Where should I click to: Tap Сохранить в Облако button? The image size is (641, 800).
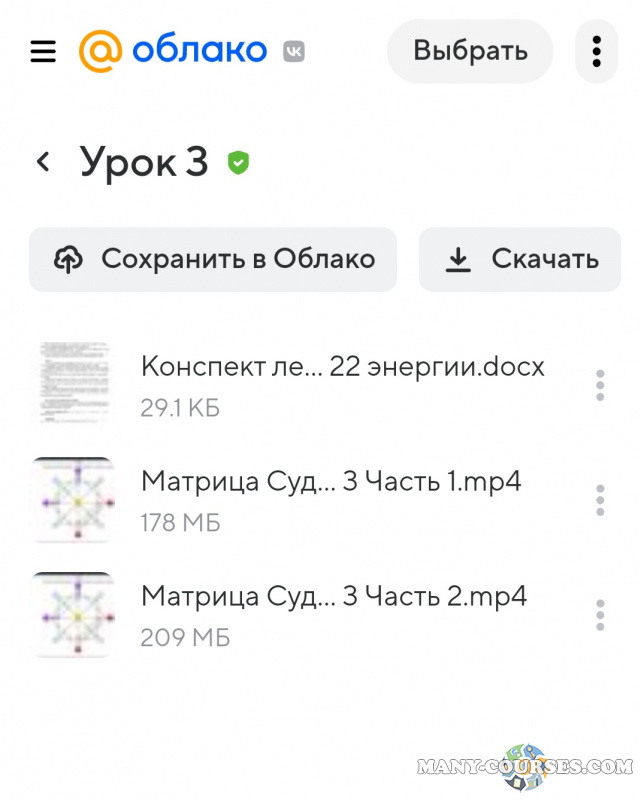point(213,260)
